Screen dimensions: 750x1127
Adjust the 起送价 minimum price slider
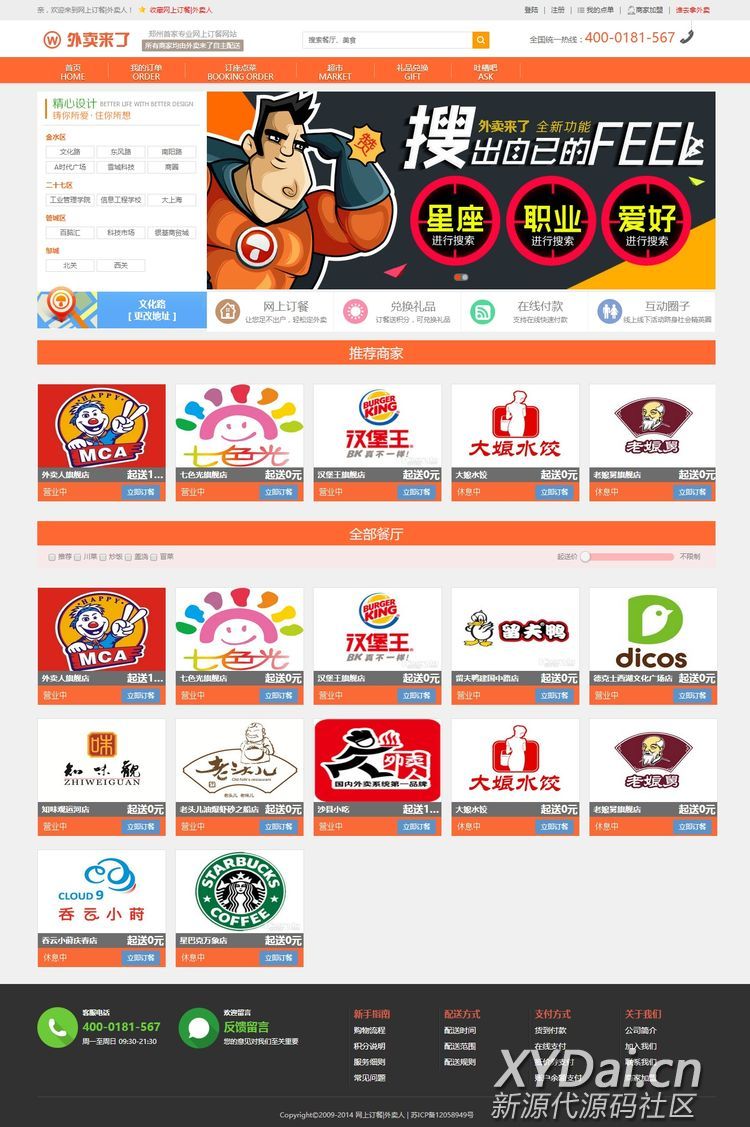(x=586, y=556)
